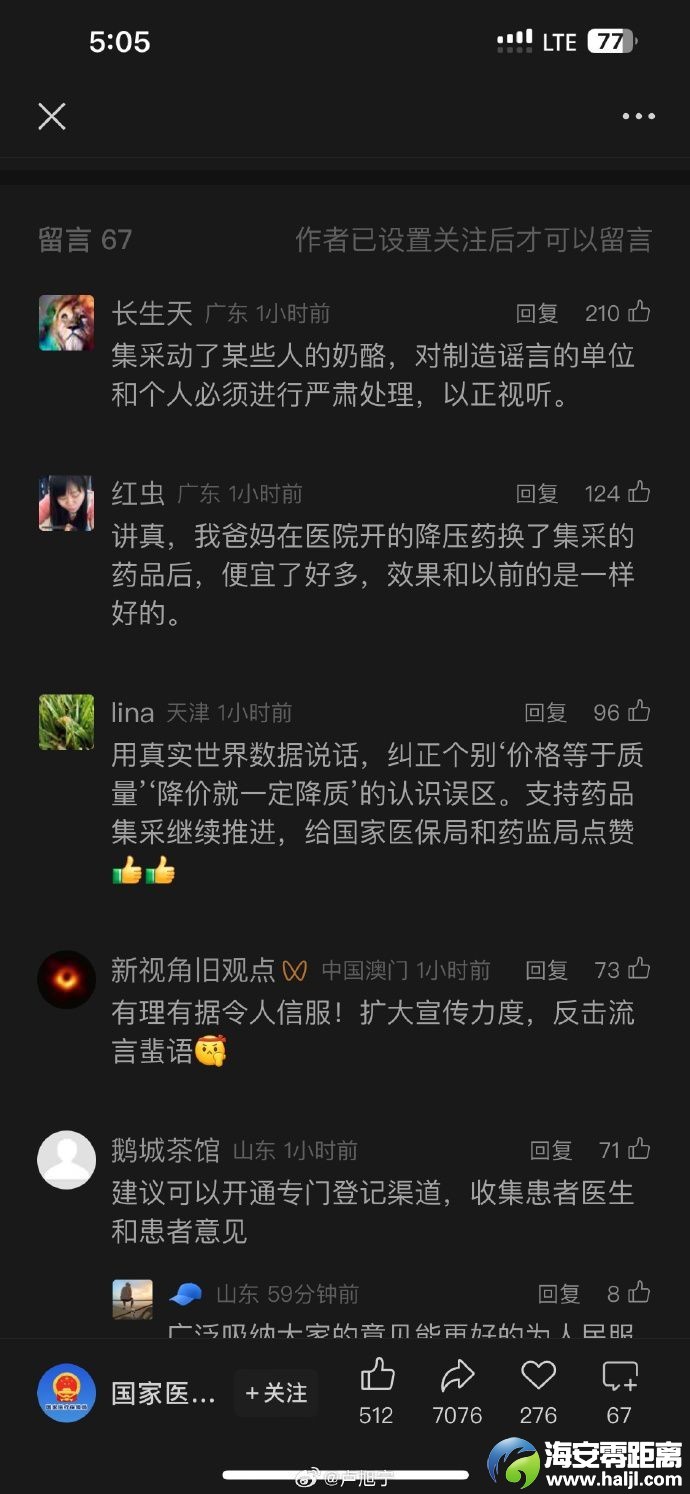Reply to 长生天's comment
This screenshot has height=1494, width=690.
click(x=537, y=314)
